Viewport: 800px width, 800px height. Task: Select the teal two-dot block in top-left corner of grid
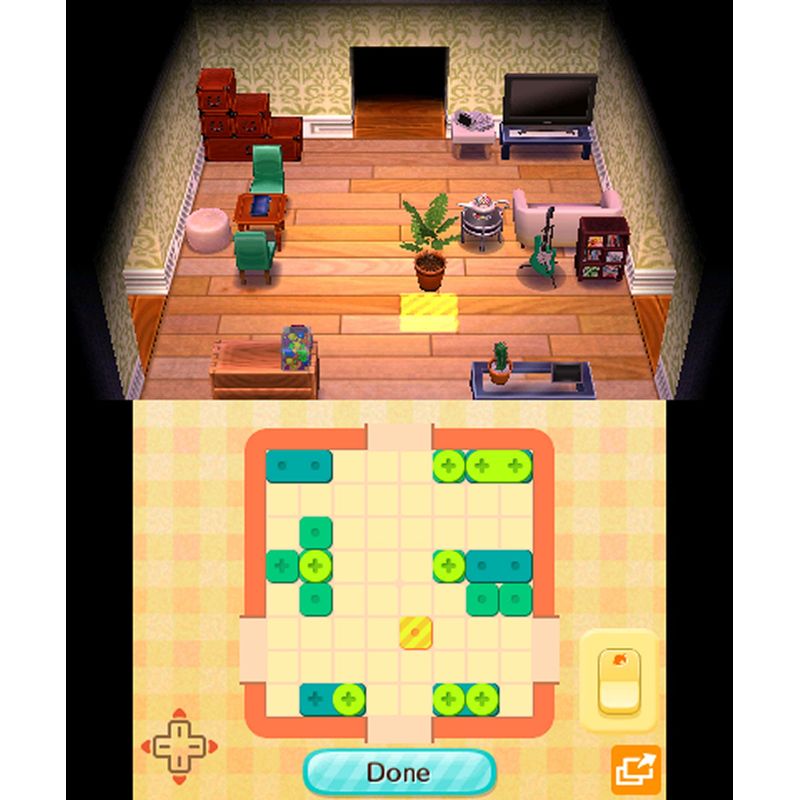299,465
